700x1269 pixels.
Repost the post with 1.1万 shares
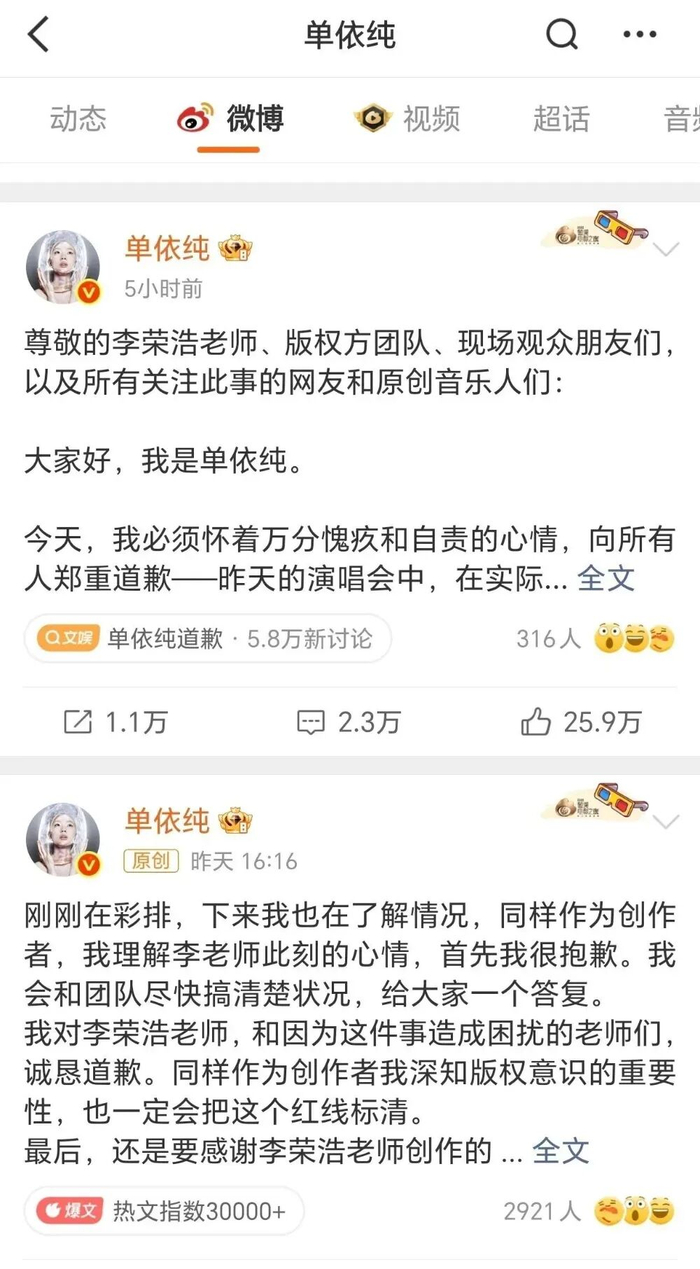115,722
